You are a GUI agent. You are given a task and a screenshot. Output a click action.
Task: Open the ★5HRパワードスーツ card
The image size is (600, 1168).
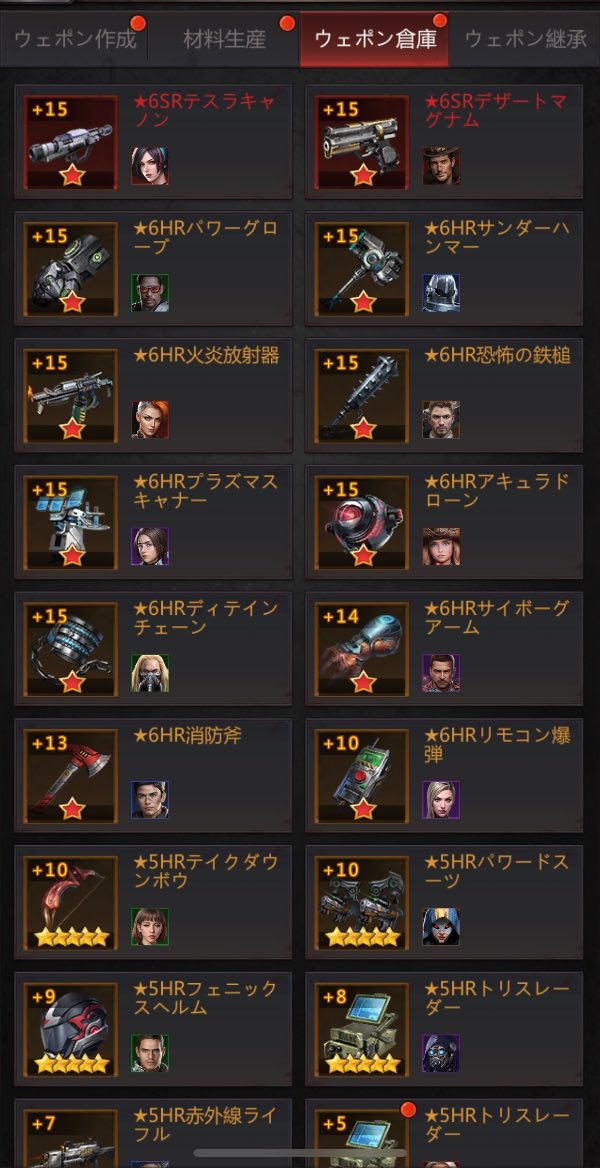(x=445, y=903)
